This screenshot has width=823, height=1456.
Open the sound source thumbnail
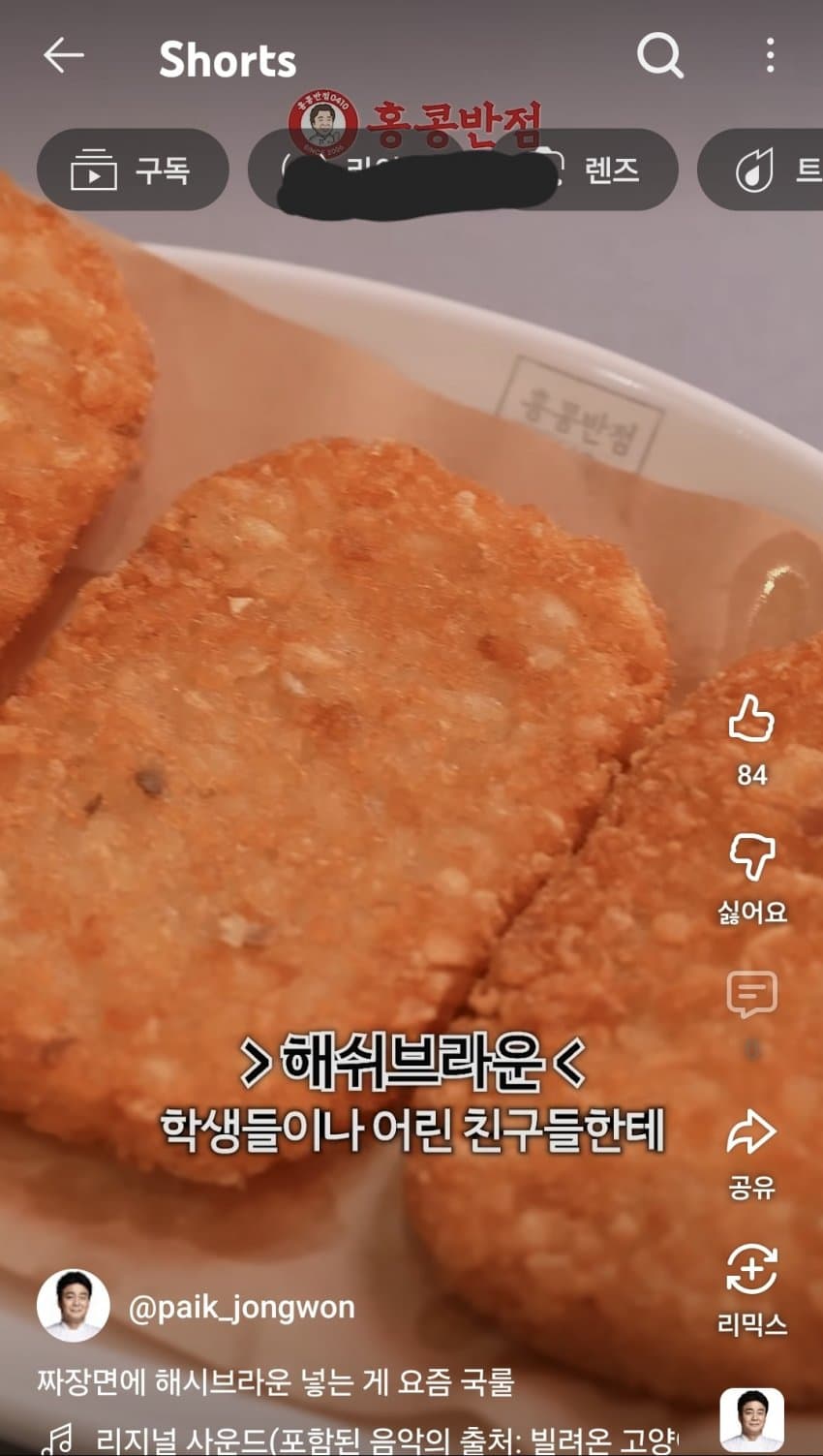point(752,1421)
